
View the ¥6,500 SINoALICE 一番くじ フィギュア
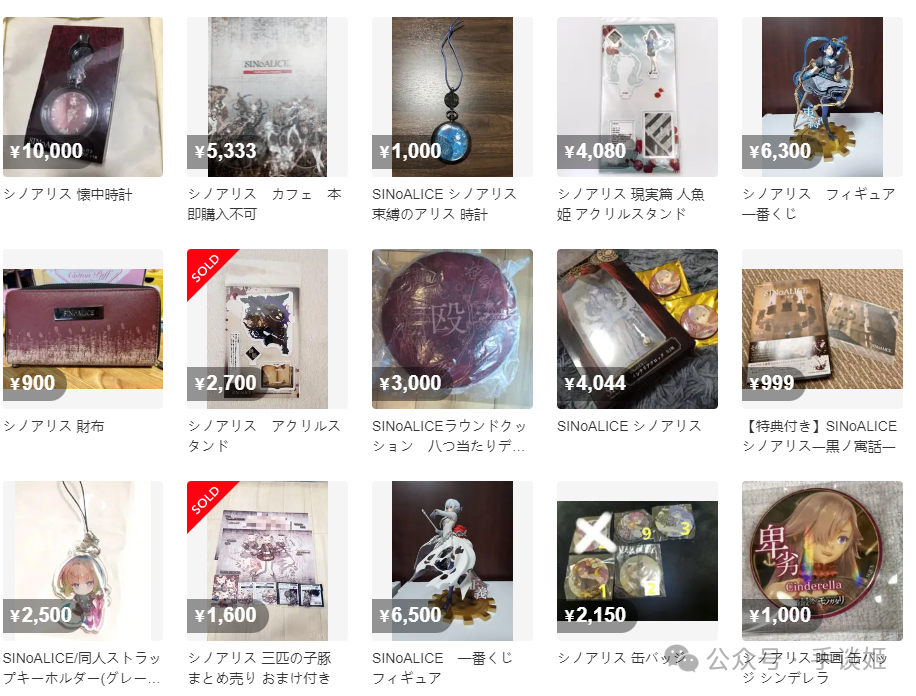[x=452, y=560]
